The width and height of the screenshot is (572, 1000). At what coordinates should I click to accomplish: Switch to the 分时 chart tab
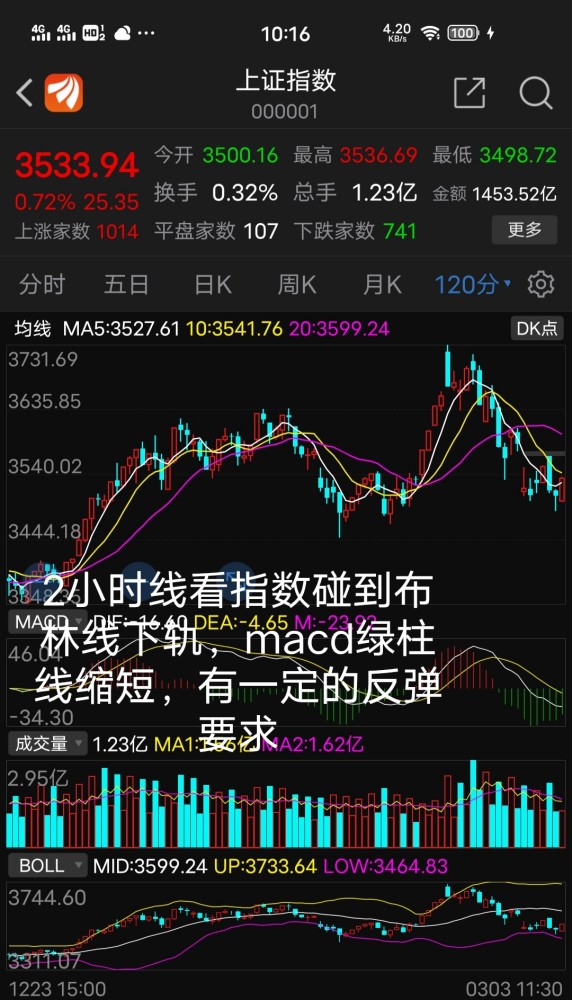41,284
